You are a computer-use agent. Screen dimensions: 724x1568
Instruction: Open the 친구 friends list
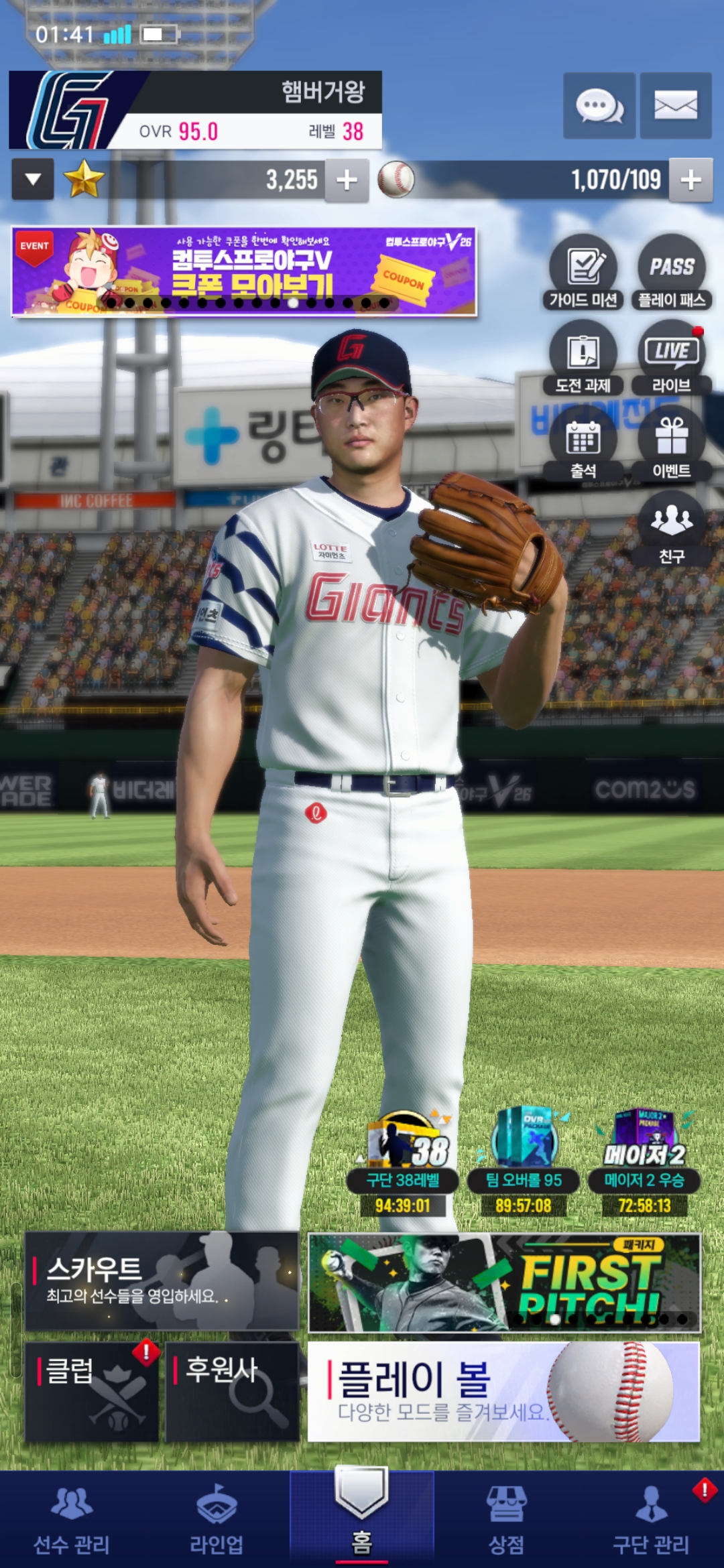(672, 528)
